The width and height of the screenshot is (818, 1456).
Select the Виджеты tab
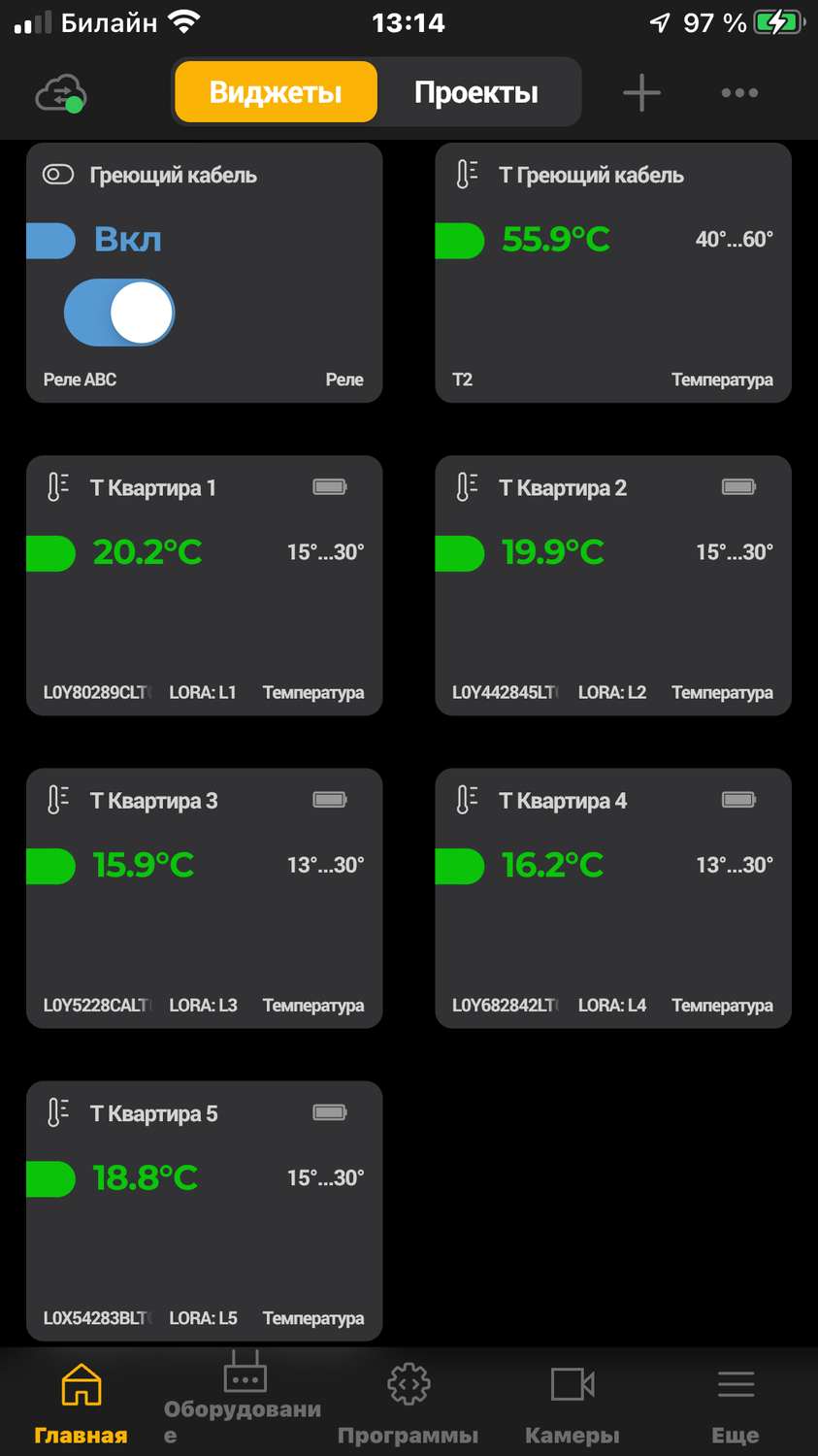[x=276, y=92]
